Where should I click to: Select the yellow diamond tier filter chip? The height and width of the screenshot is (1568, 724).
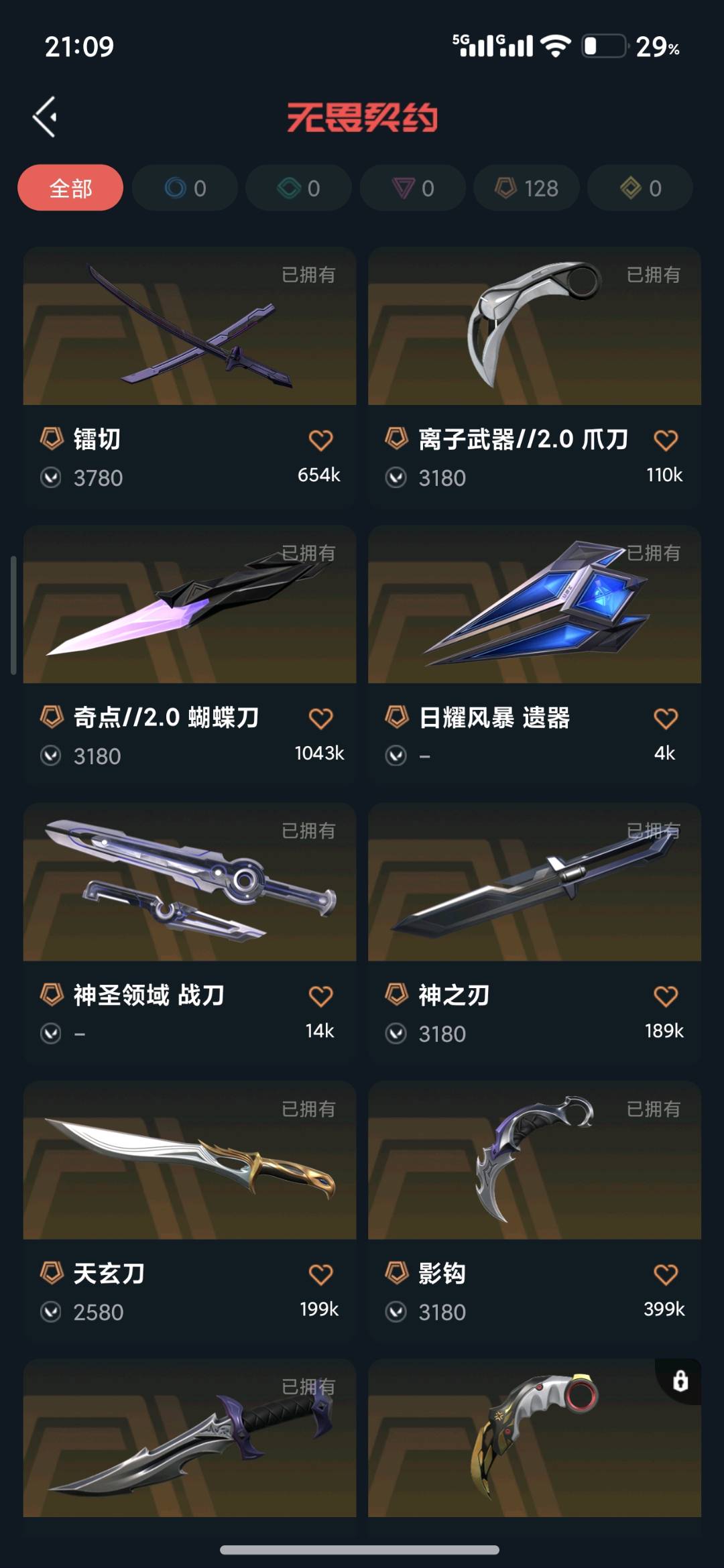(640, 188)
